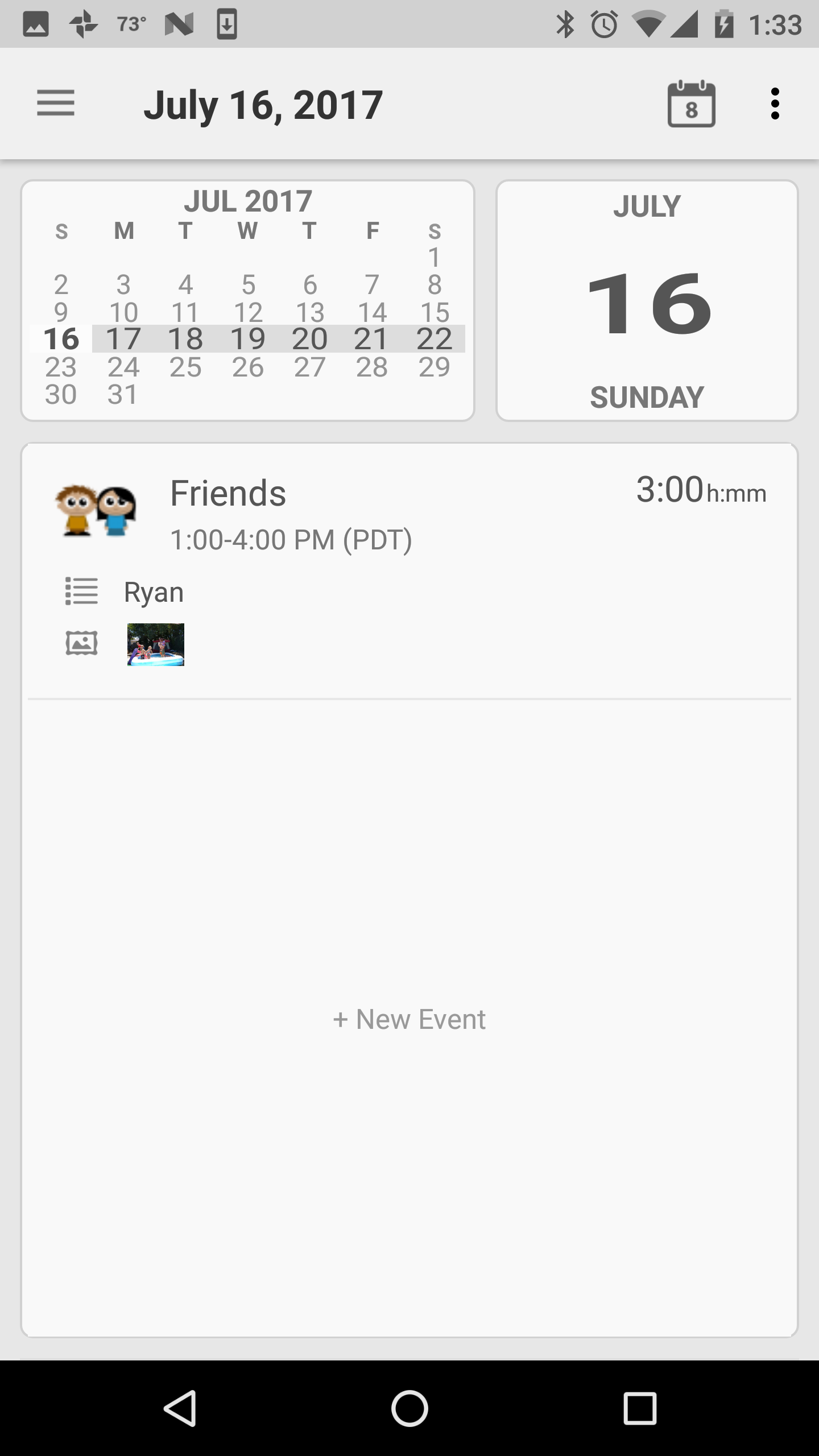Image resolution: width=819 pixels, height=1456 pixels.
Task: Tap the July 16 Sunday date card
Action: pyautogui.click(x=647, y=301)
